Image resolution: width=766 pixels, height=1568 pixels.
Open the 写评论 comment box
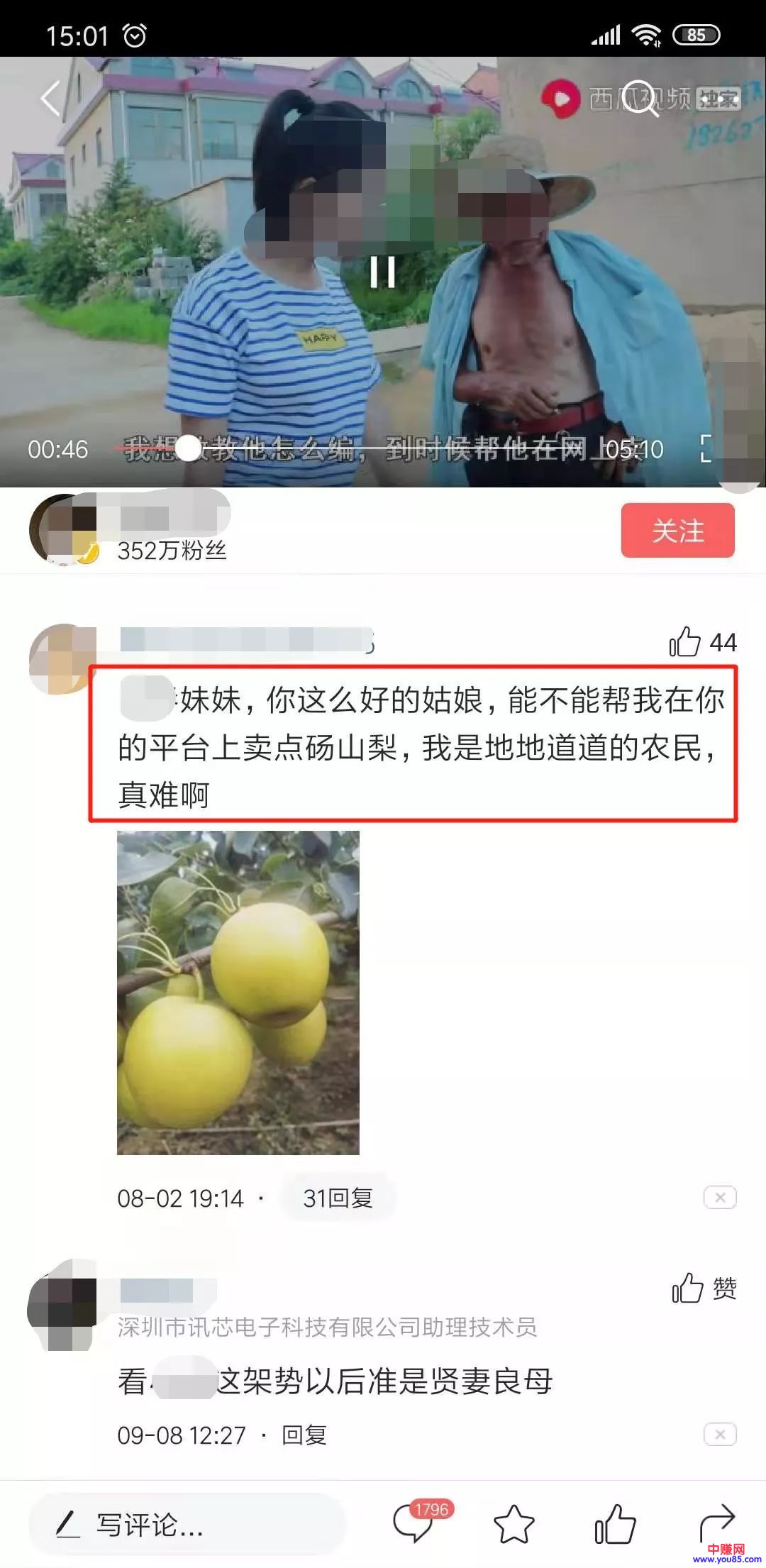tap(186, 1524)
